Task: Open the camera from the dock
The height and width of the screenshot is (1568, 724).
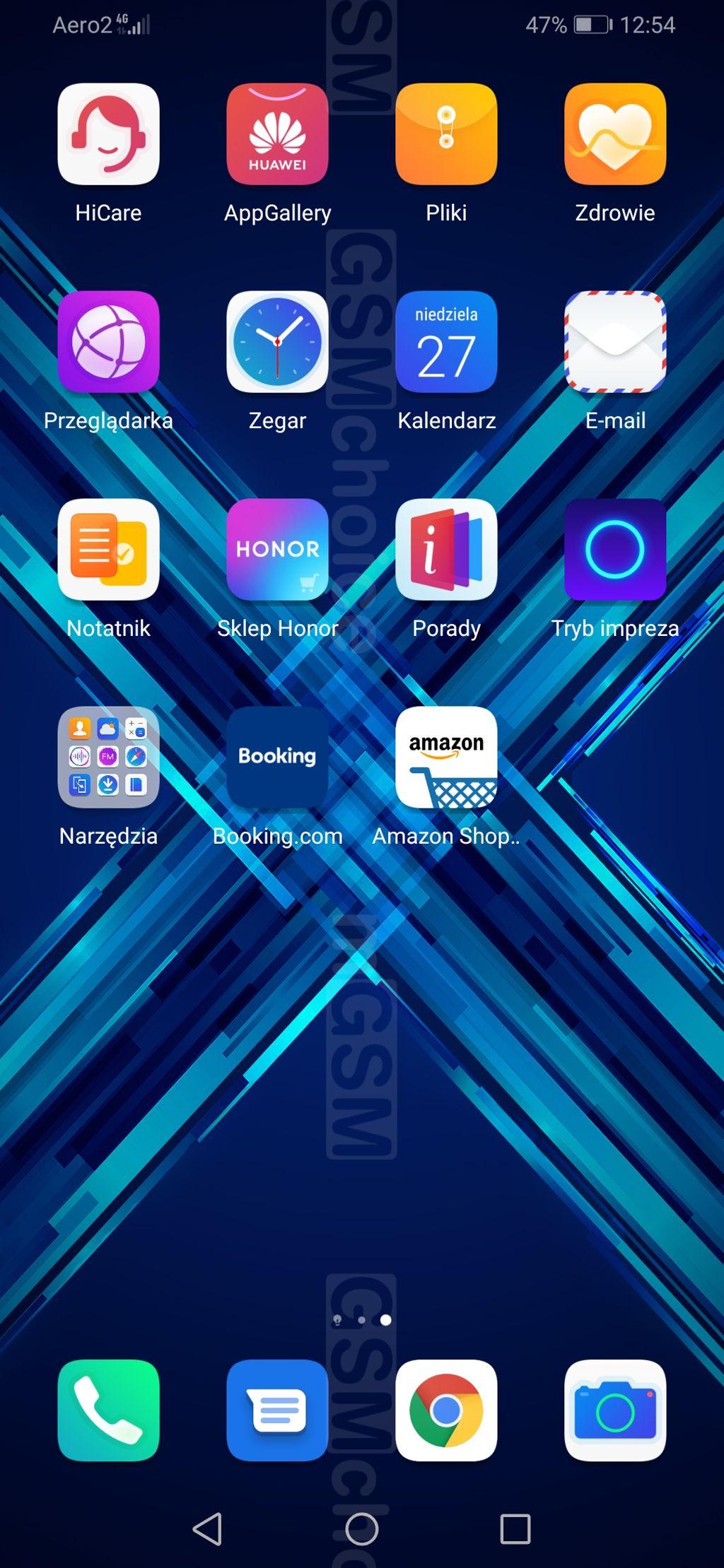Action: pyautogui.click(x=615, y=1410)
